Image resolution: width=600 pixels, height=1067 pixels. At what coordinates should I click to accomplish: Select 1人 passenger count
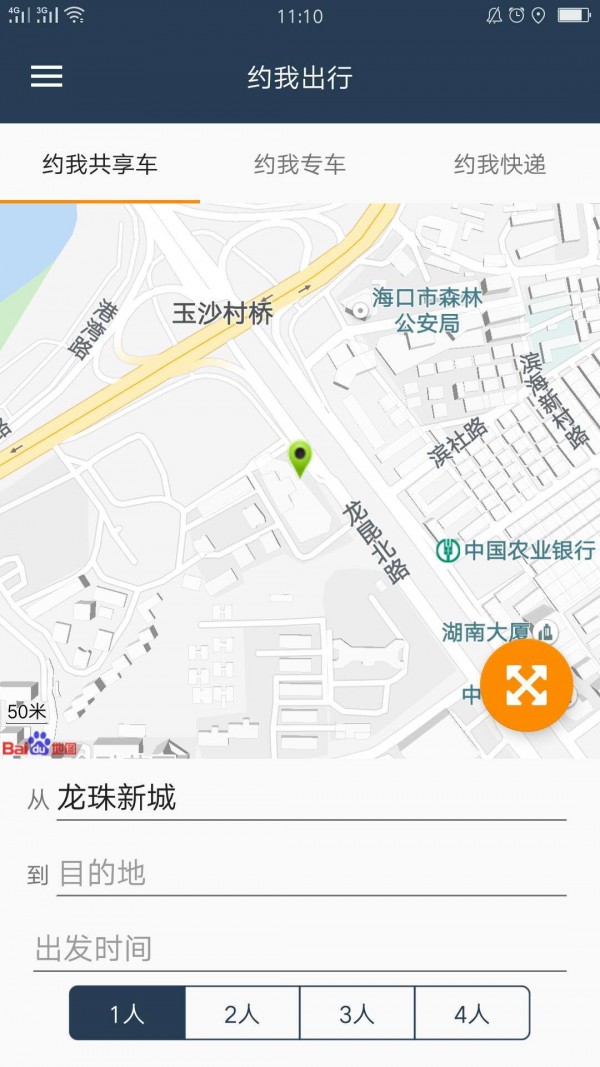click(x=128, y=1014)
